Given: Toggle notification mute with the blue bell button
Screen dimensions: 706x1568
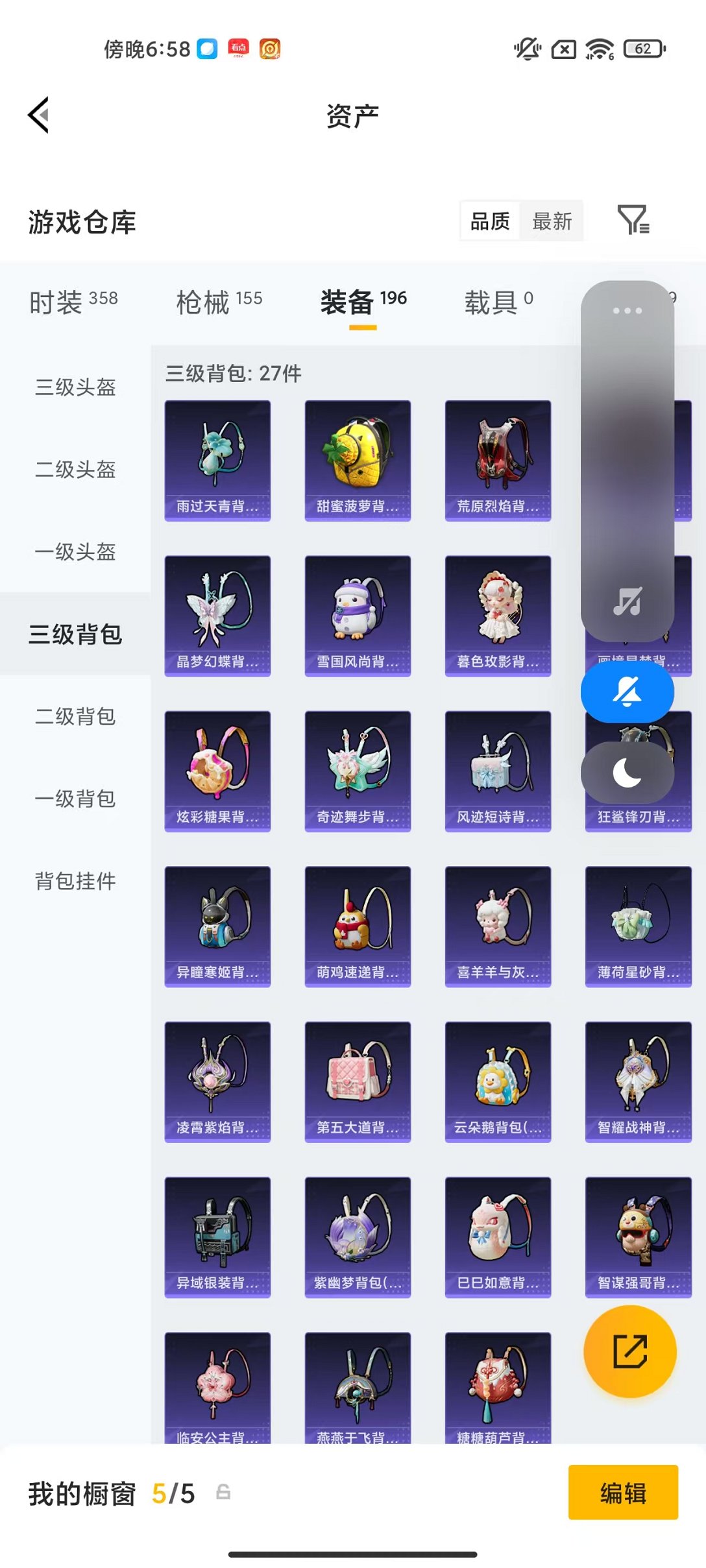Looking at the screenshot, I should pyautogui.click(x=627, y=692).
